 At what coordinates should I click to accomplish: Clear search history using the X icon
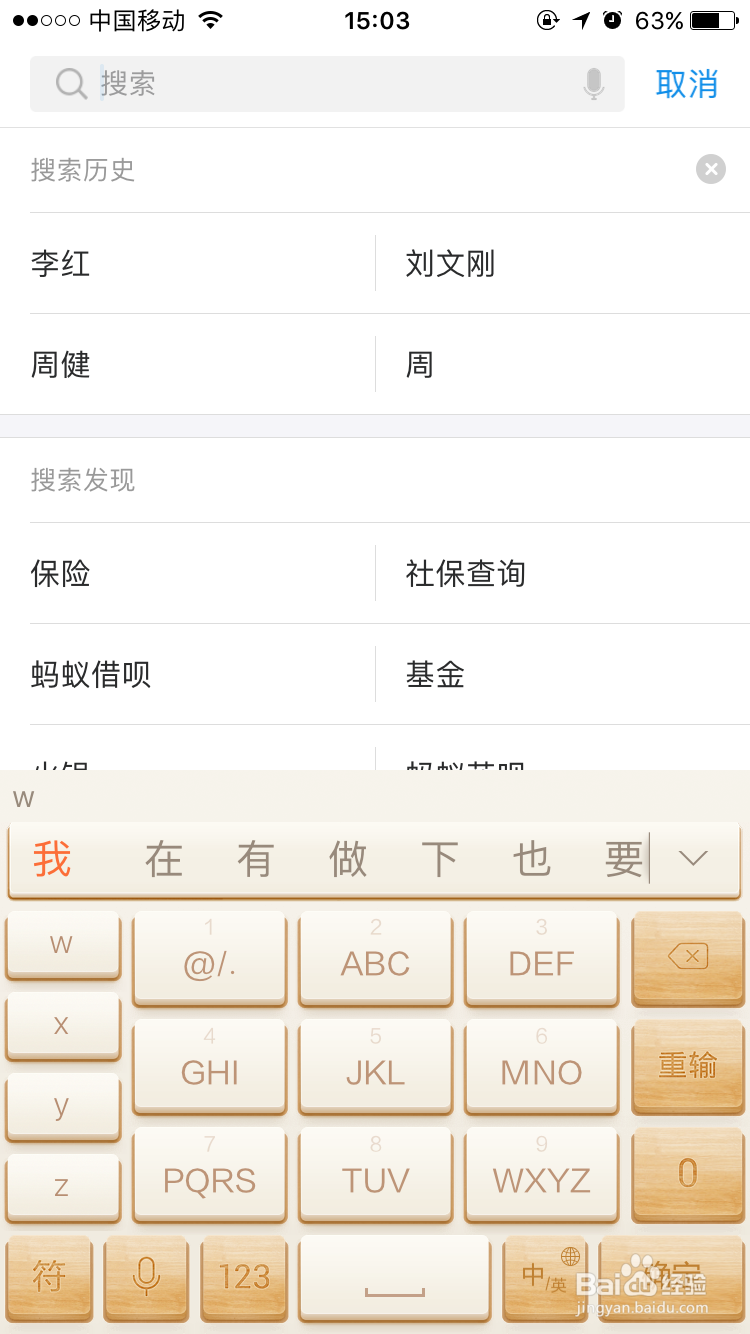710,168
